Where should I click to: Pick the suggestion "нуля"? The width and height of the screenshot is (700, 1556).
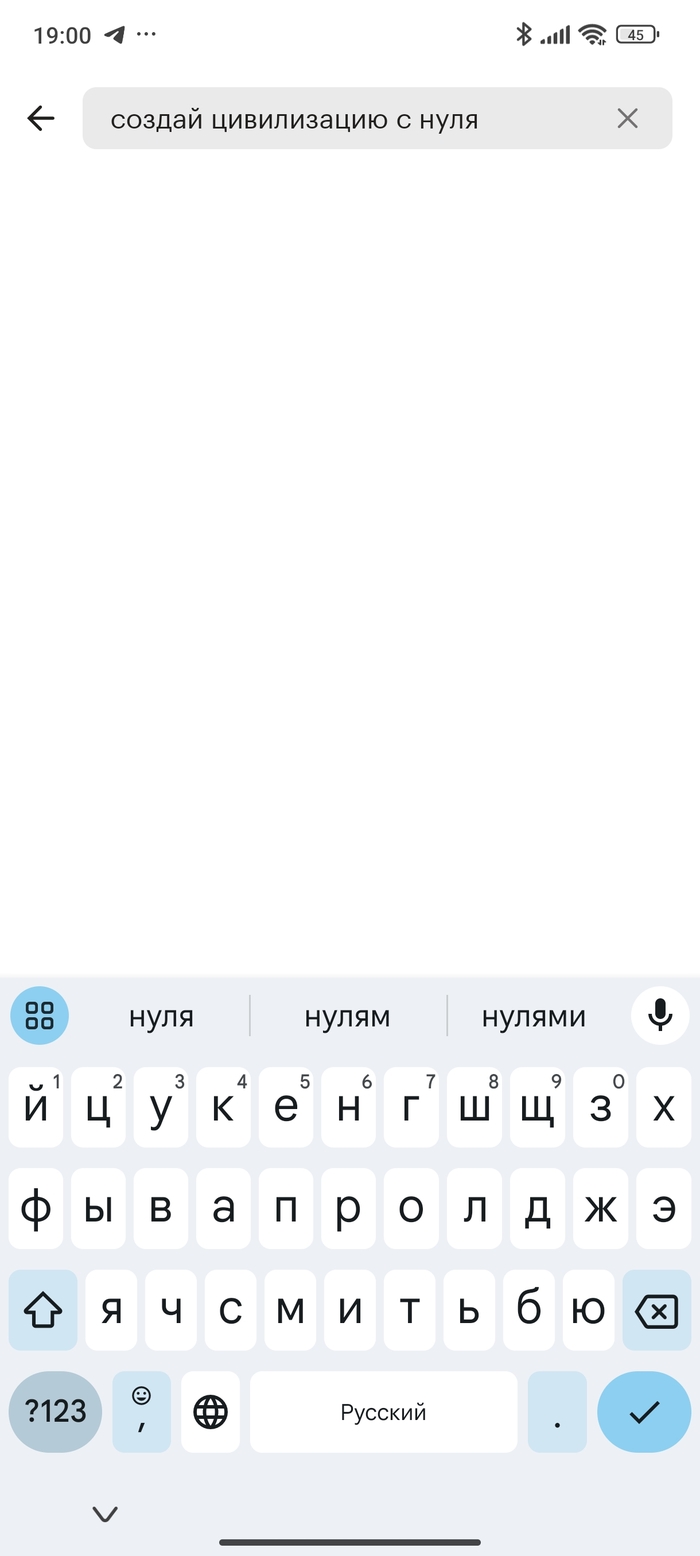coord(161,1016)
